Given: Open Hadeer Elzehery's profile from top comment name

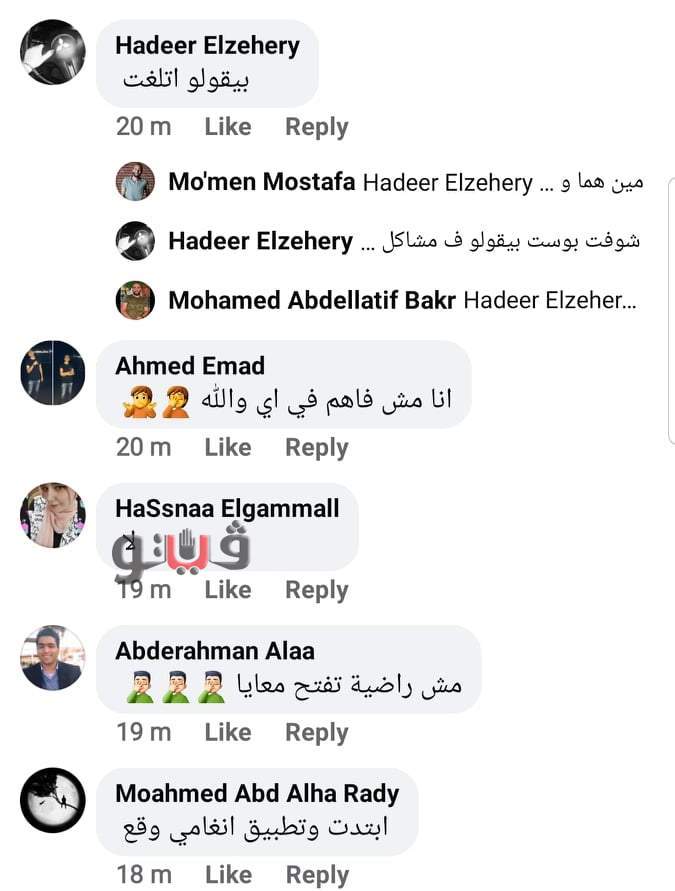Looking at the screenshot, I should (207, 44).
